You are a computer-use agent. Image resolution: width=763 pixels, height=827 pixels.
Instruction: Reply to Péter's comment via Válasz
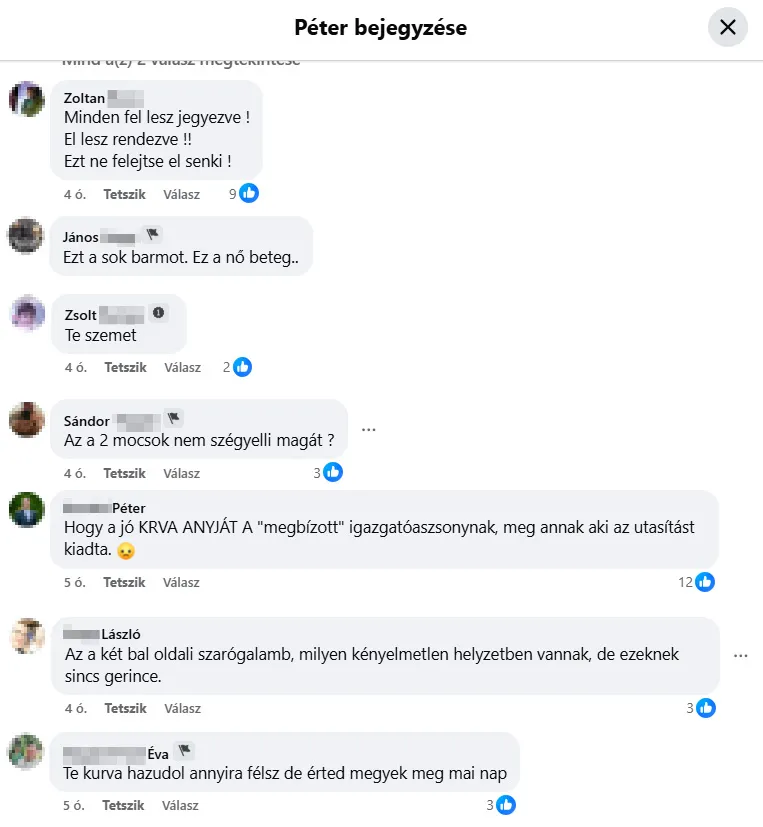coord(182,582)
